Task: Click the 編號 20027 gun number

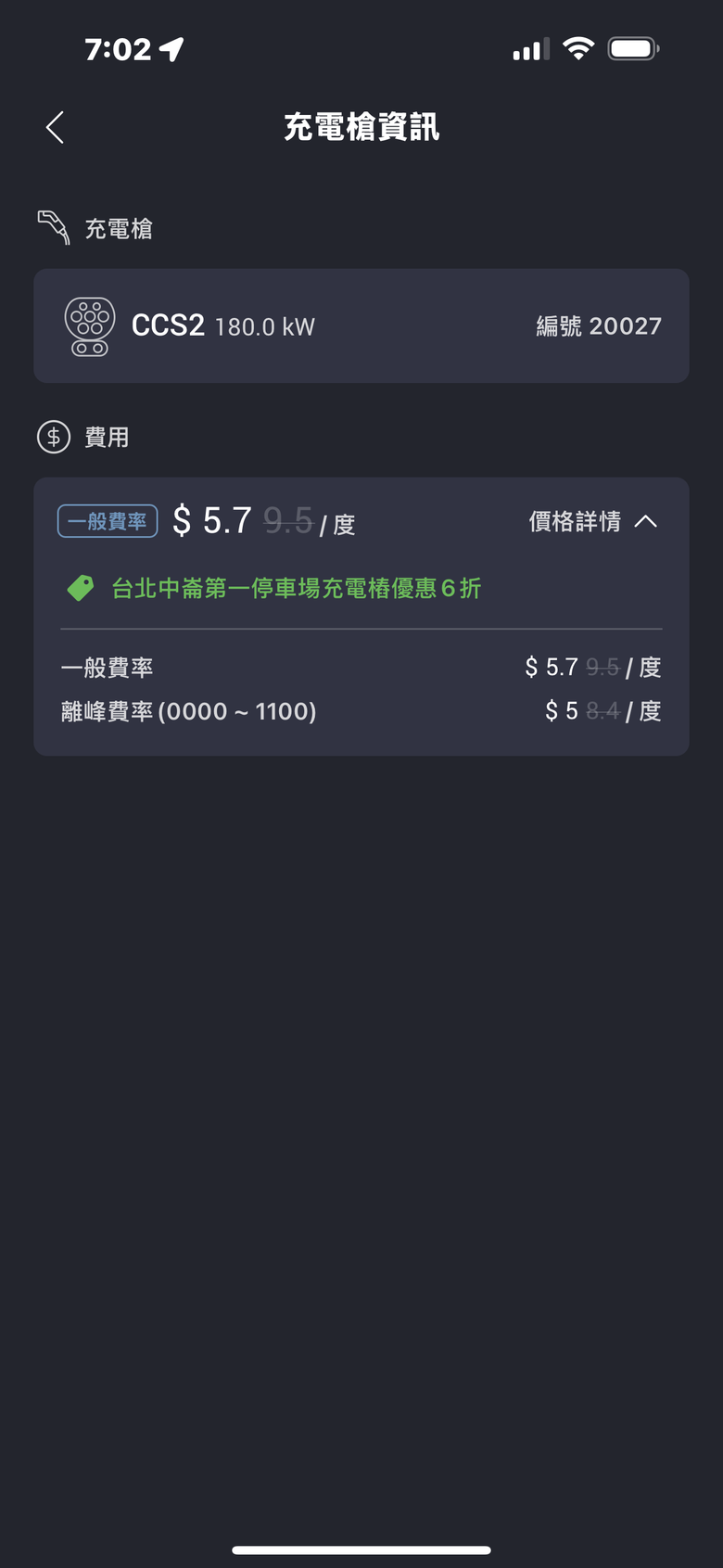Action: pos(599,325)
